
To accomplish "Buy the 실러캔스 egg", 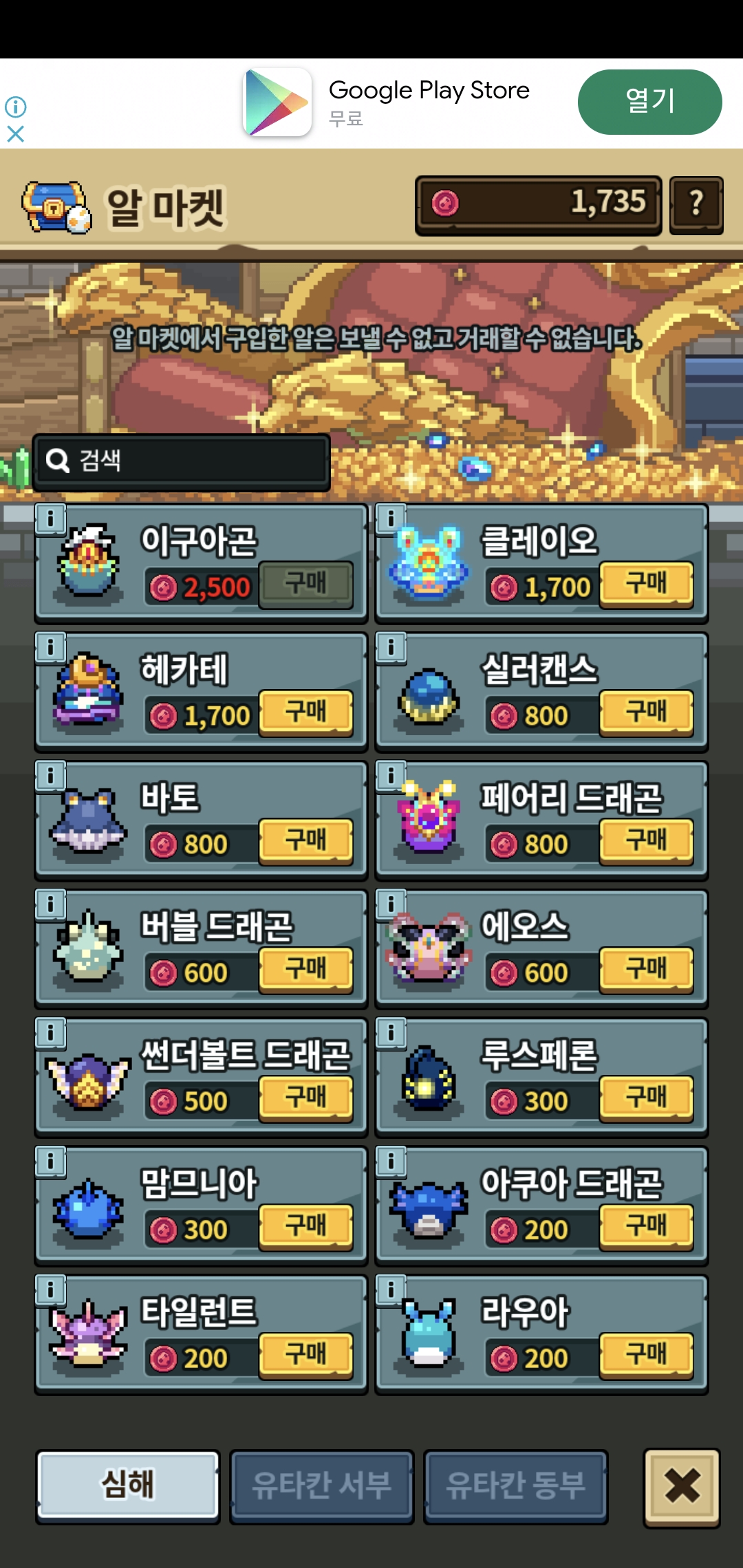I will (x=646, y=713).
